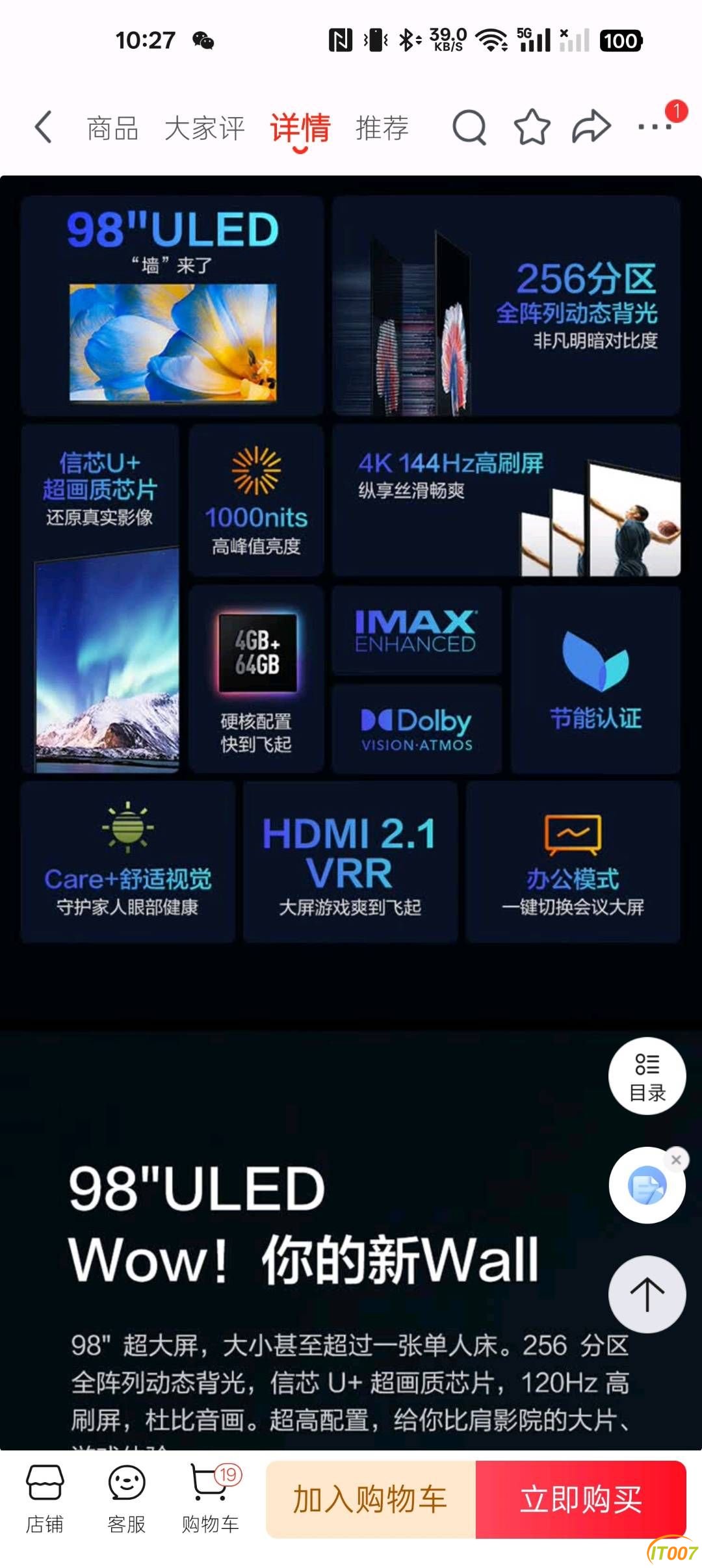
Task: Add the TV with 加入购物车
Action: coord(370,1499)
